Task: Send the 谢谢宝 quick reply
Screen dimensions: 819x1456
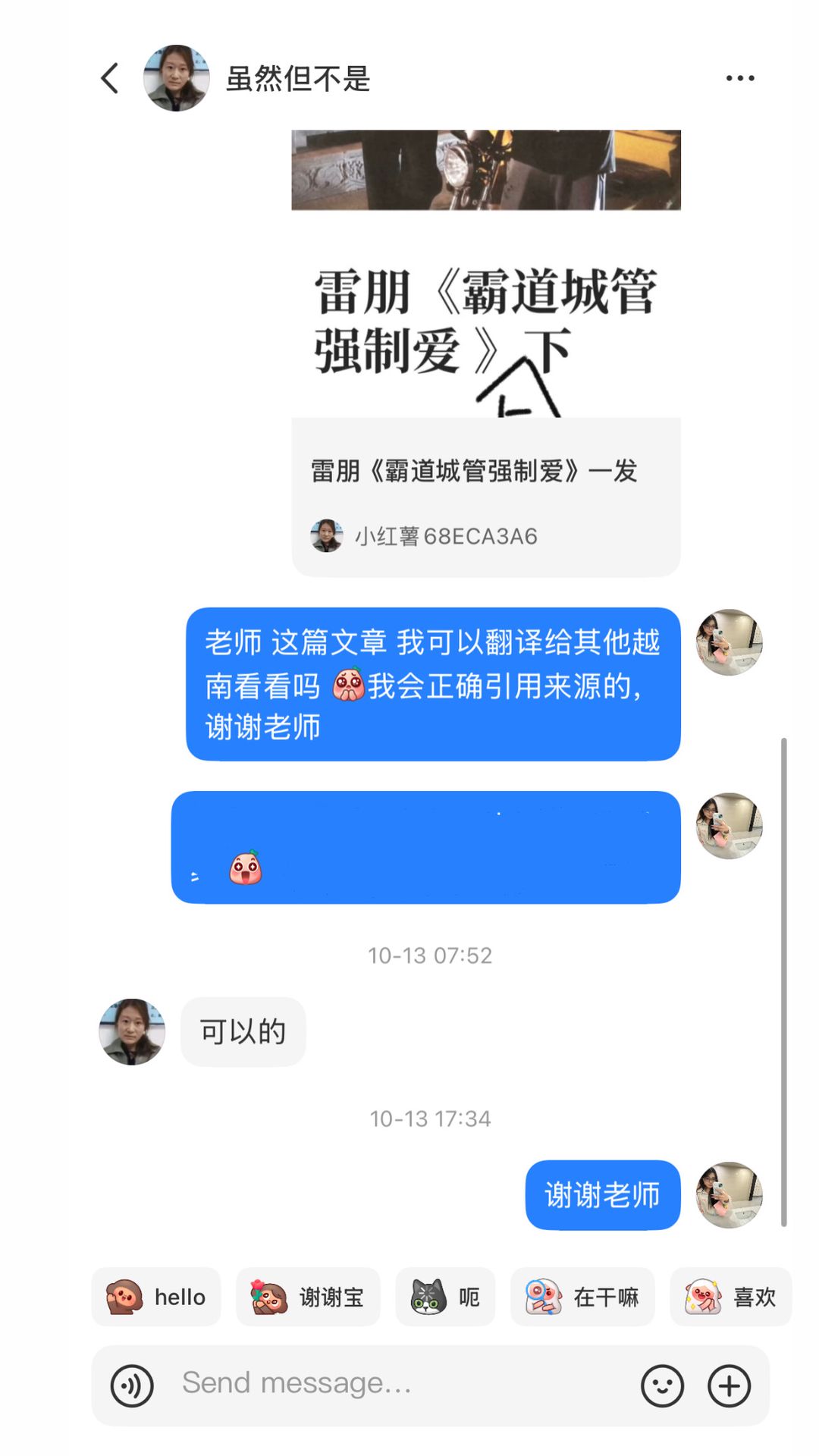Action: click(308, 1297)
